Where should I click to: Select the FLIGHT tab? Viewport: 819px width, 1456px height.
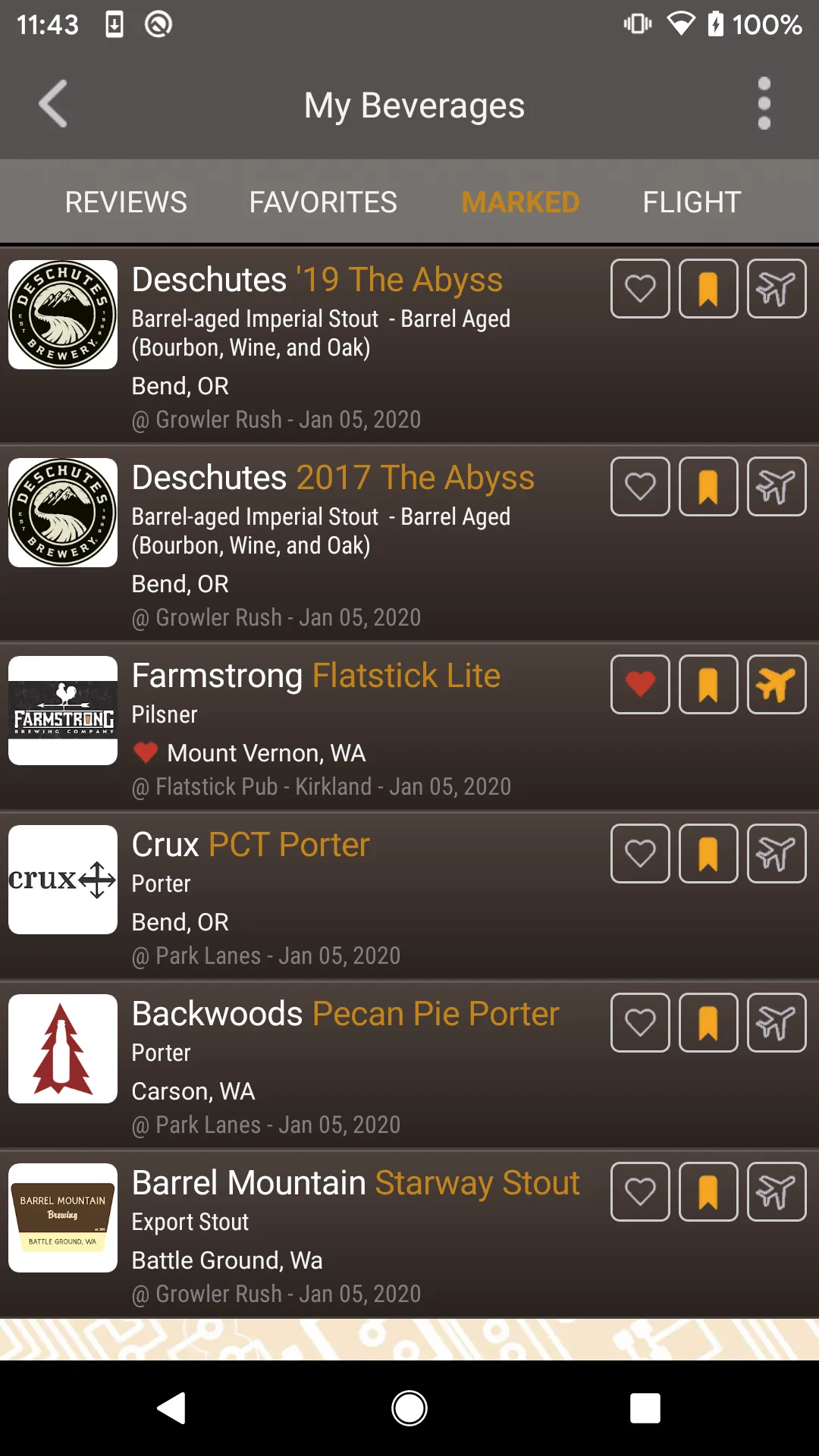pos(692,201)
